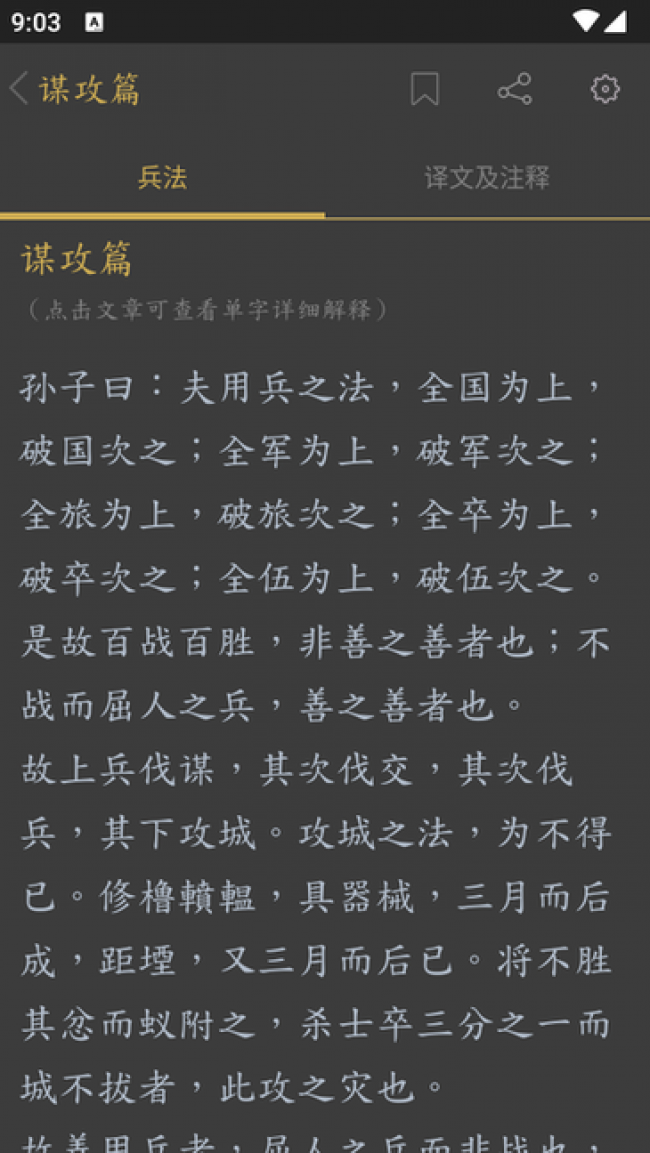
Task: Switch to the 译文及注释 tab
Action: coord(487,178)
